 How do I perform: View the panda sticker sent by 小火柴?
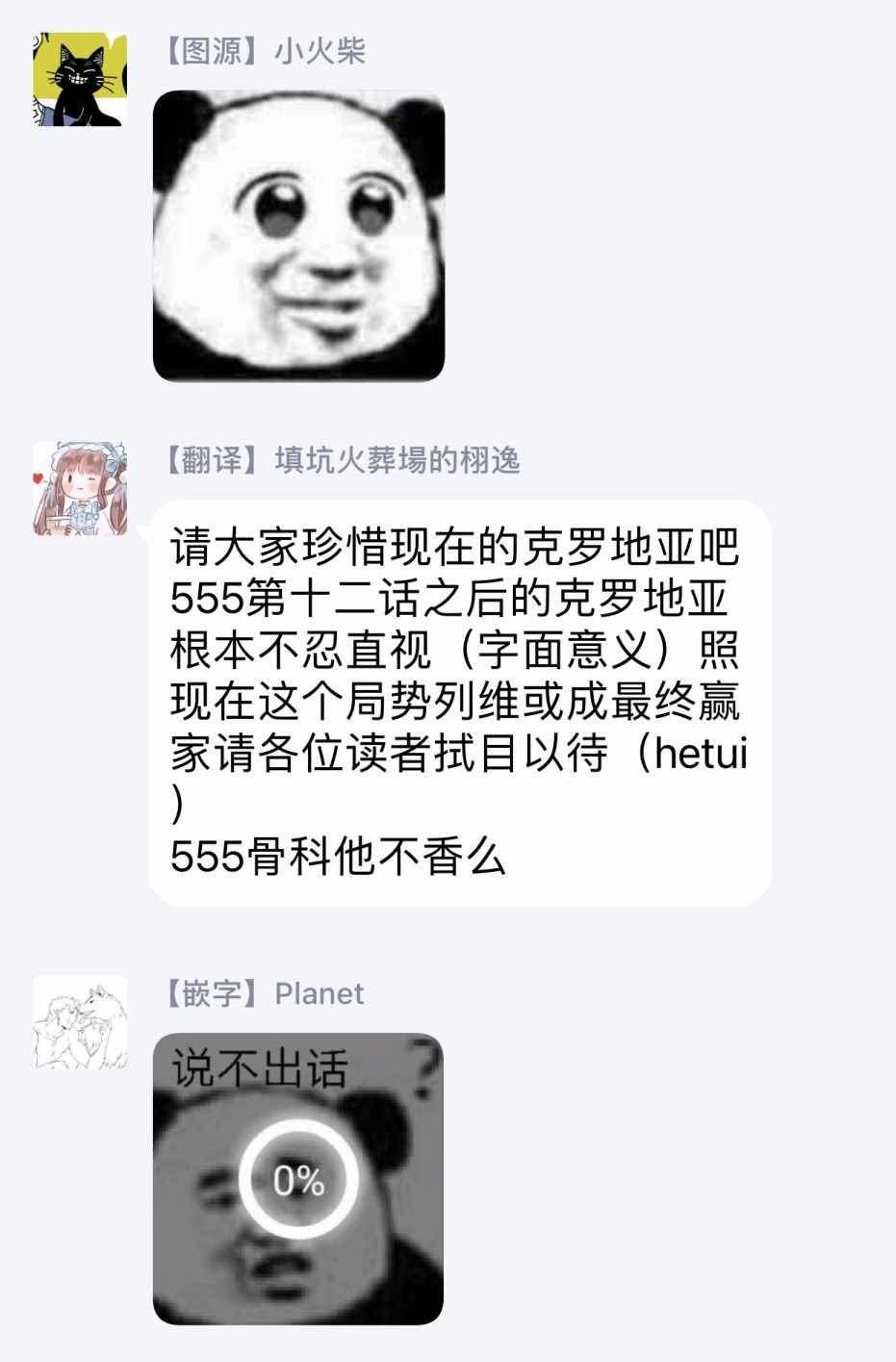click(x=298, y=236)
